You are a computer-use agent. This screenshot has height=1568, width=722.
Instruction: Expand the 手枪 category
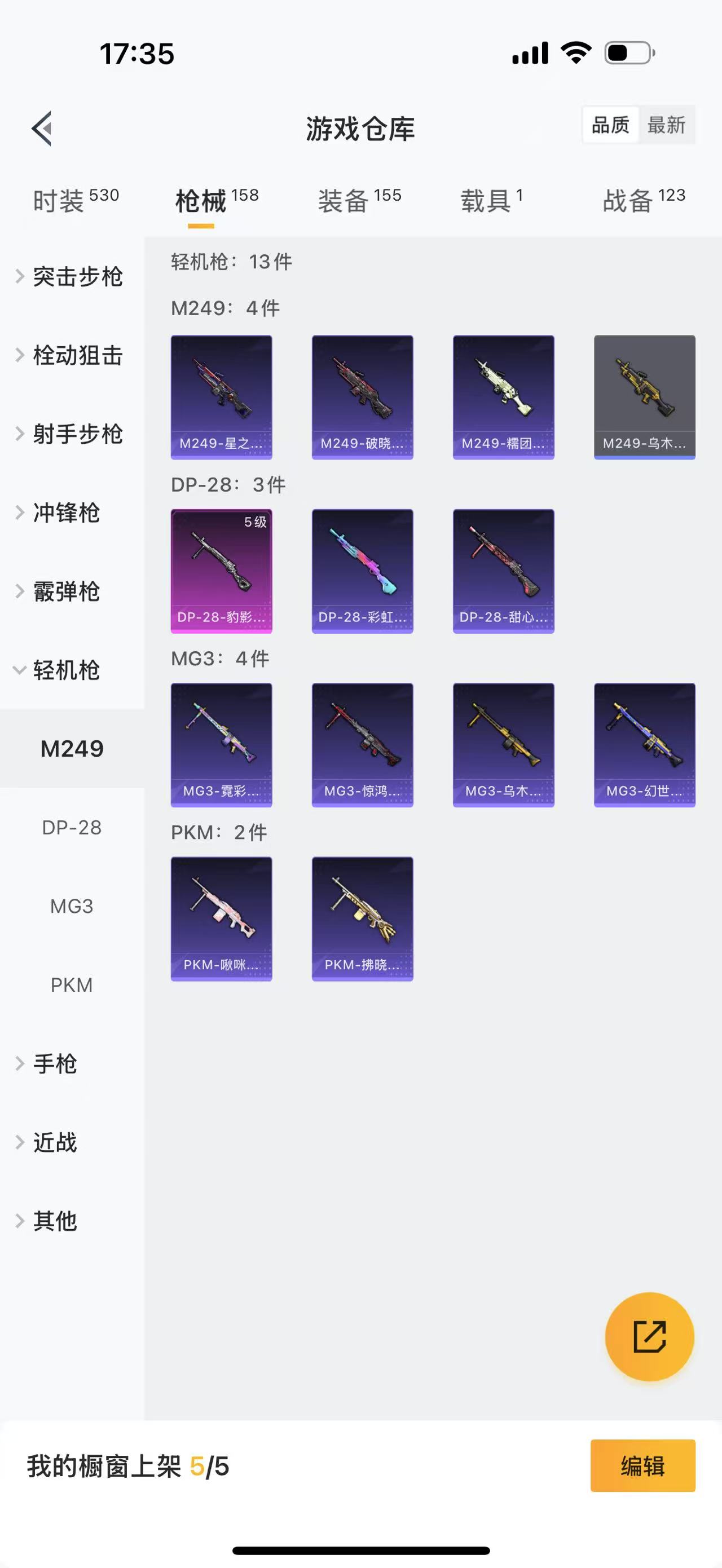(x=54, y=1064)
